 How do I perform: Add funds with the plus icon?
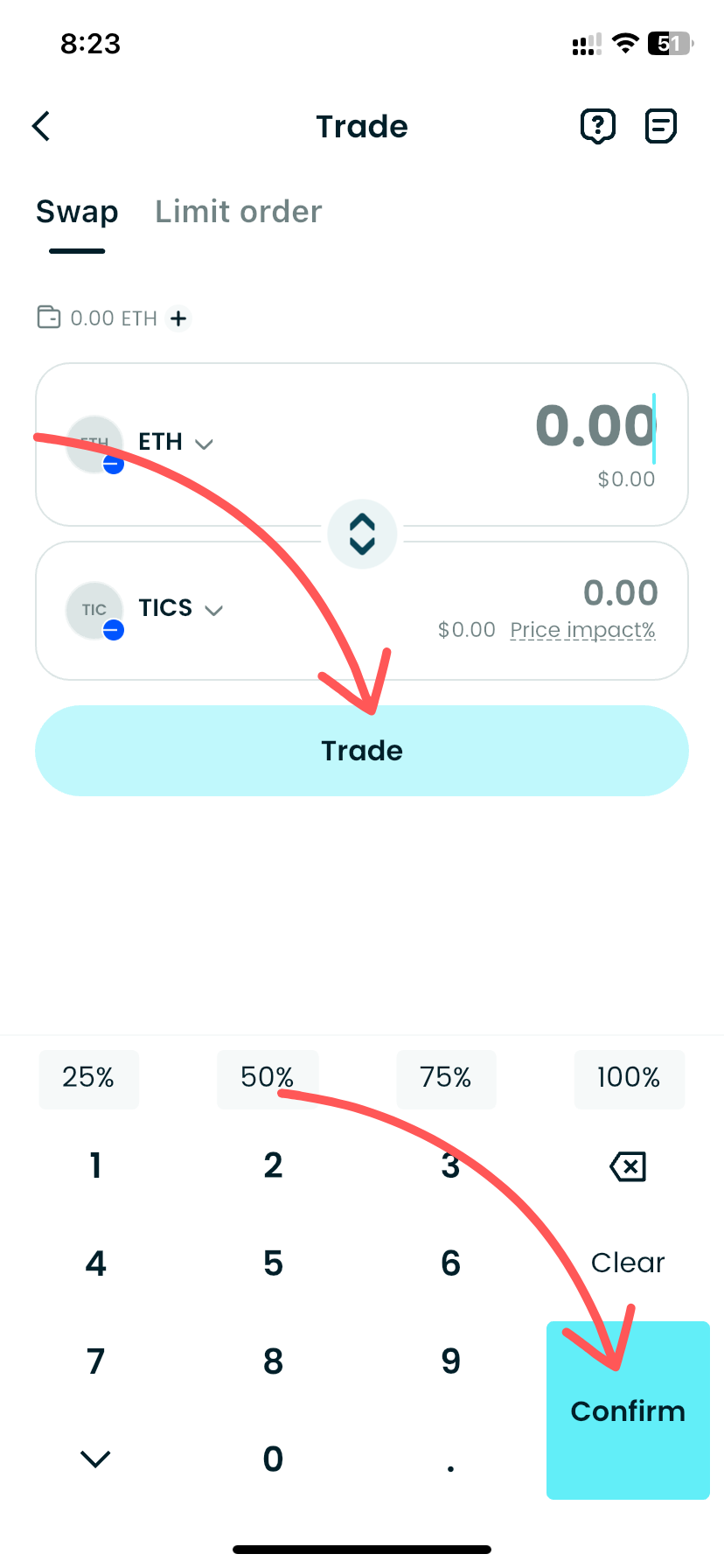[178, 318]
